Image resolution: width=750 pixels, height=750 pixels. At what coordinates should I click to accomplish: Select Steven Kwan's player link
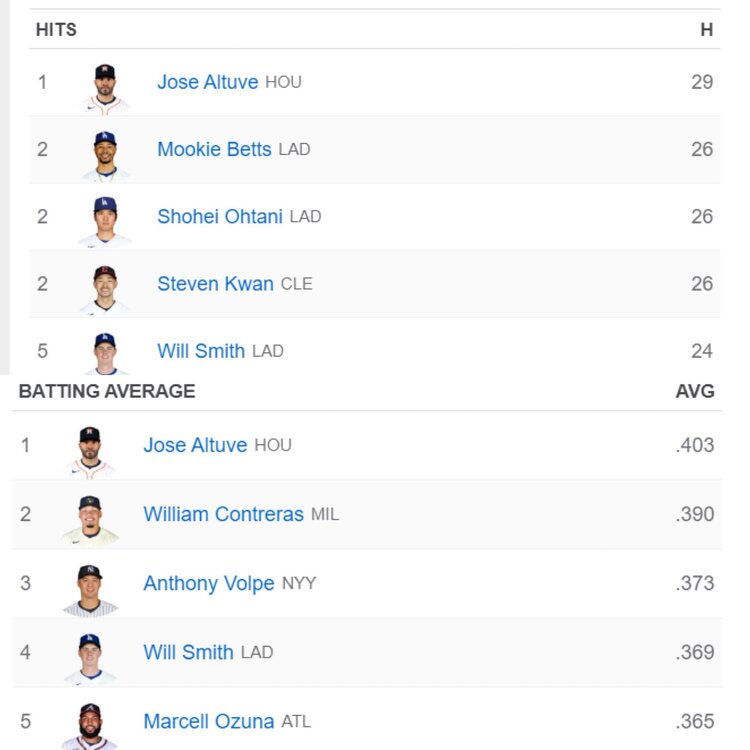[x=215, y=284]
